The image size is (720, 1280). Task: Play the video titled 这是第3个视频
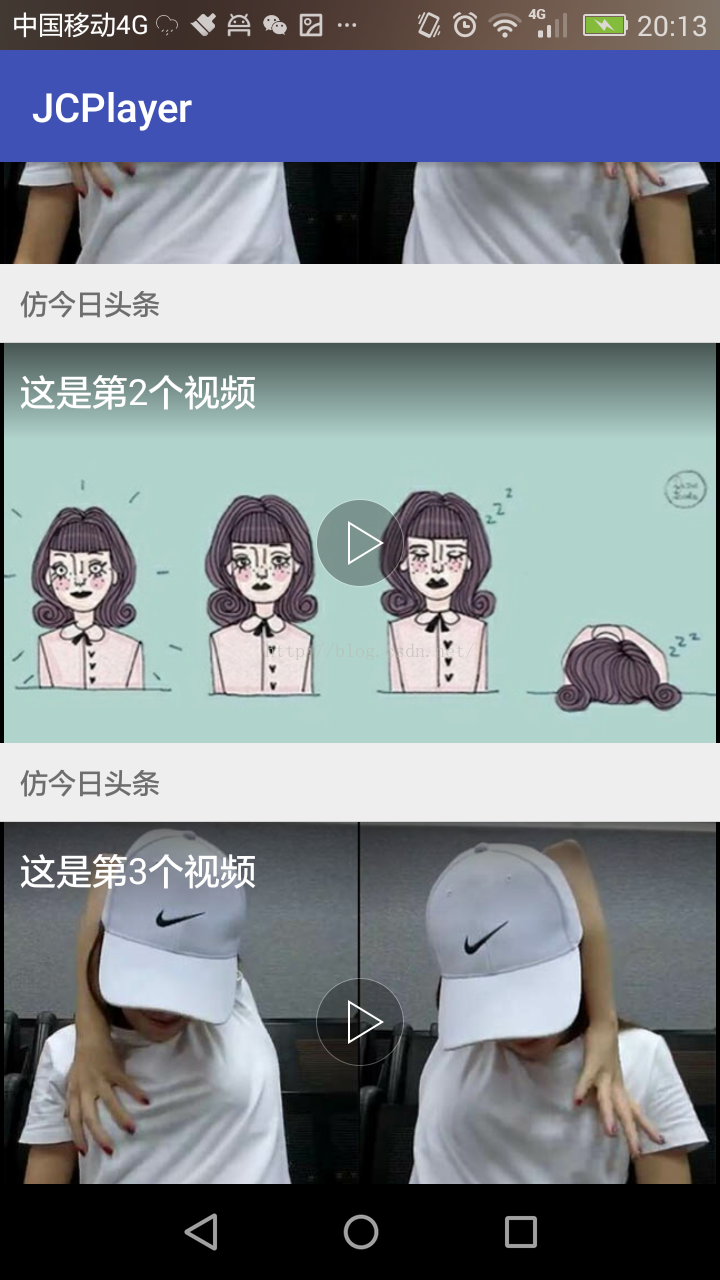click(x=360, y=1022)
